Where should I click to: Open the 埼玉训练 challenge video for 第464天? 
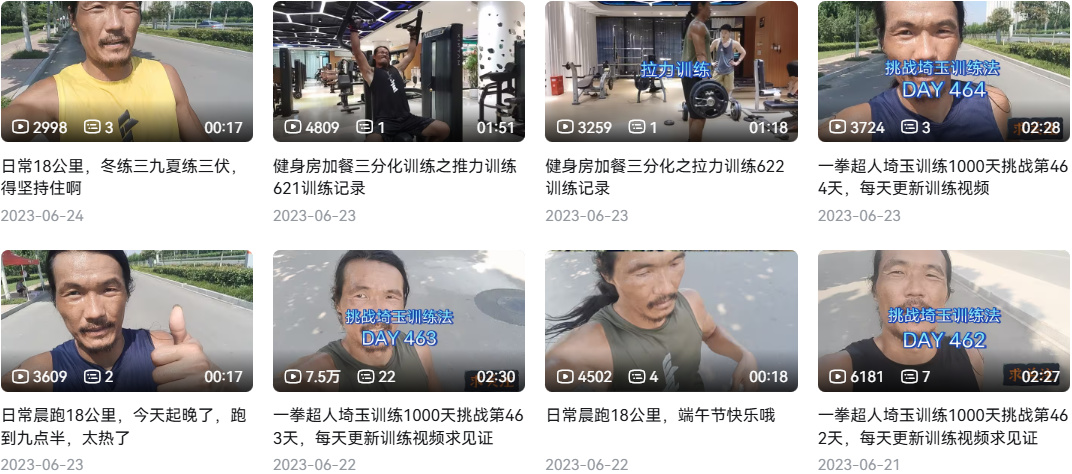point(943,71)
